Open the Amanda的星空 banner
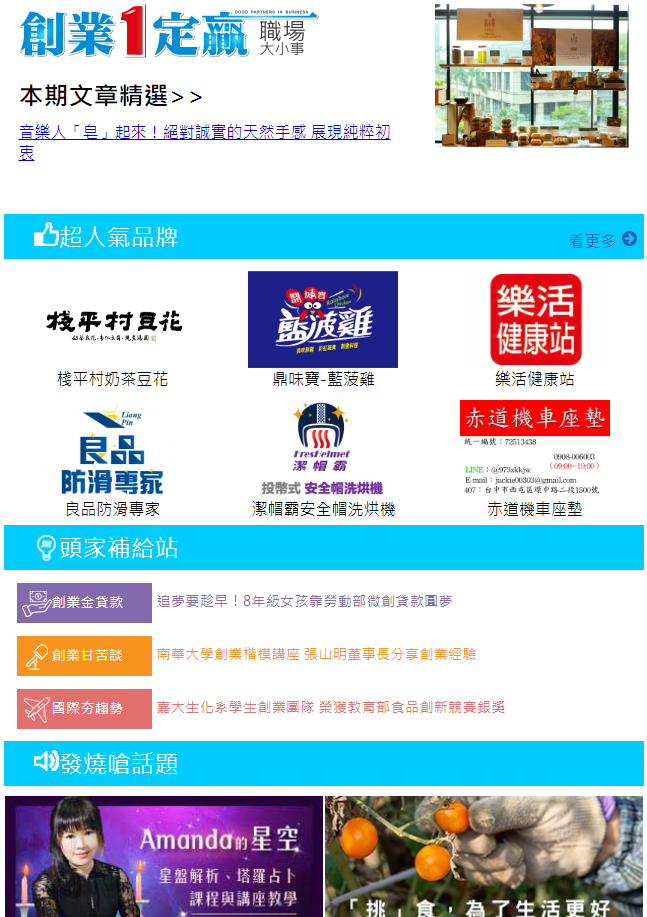 [x=163, y=856]
